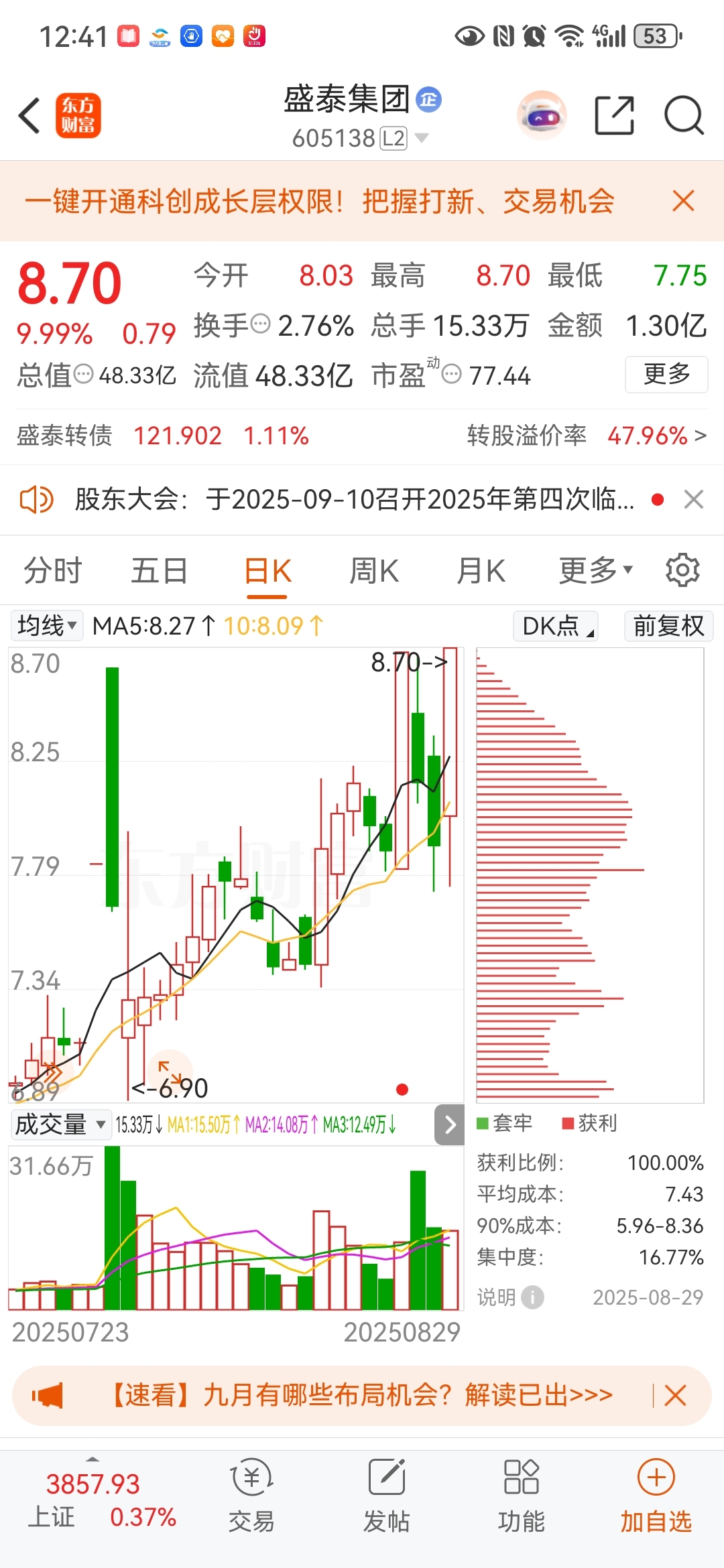Tap the 更多 button for extra quote data
724x1568 pixels.
[666, 375]
